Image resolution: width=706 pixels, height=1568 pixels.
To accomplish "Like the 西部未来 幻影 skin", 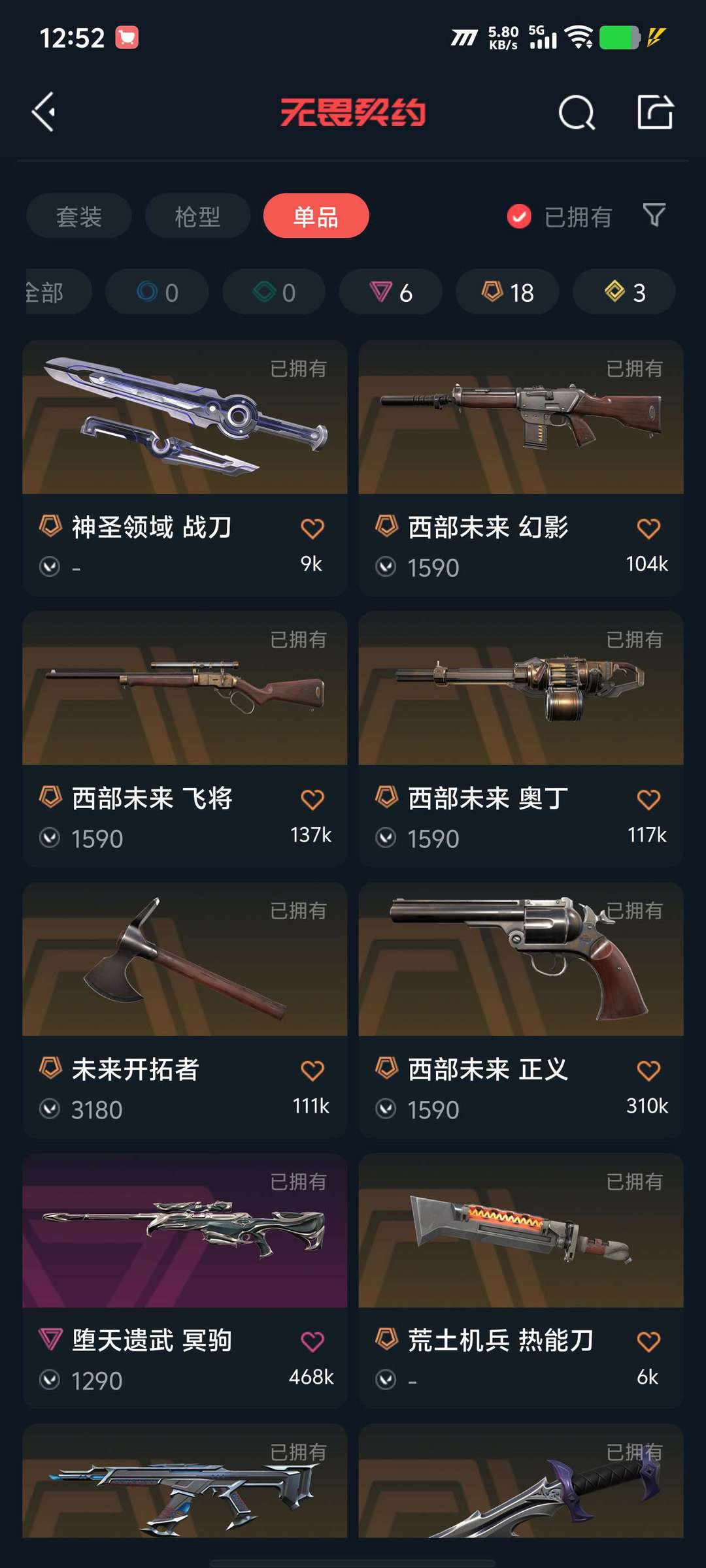I will point(648,529).
